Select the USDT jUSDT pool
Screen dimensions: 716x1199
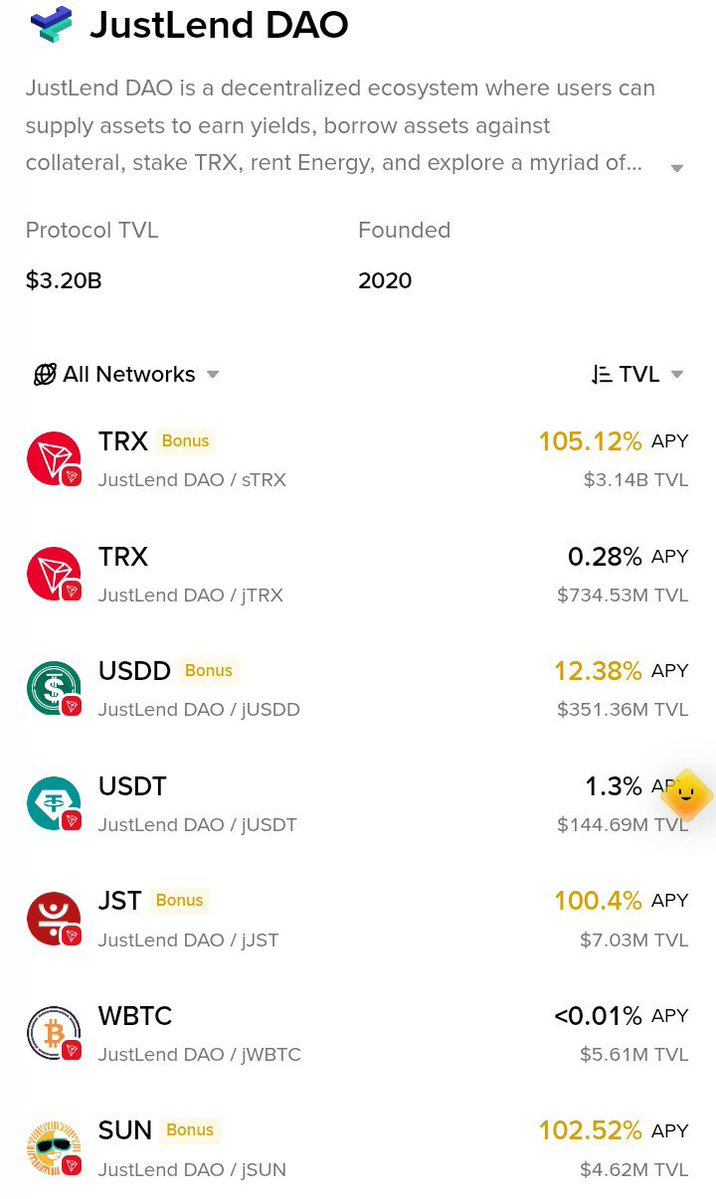[x=358, y=804]
